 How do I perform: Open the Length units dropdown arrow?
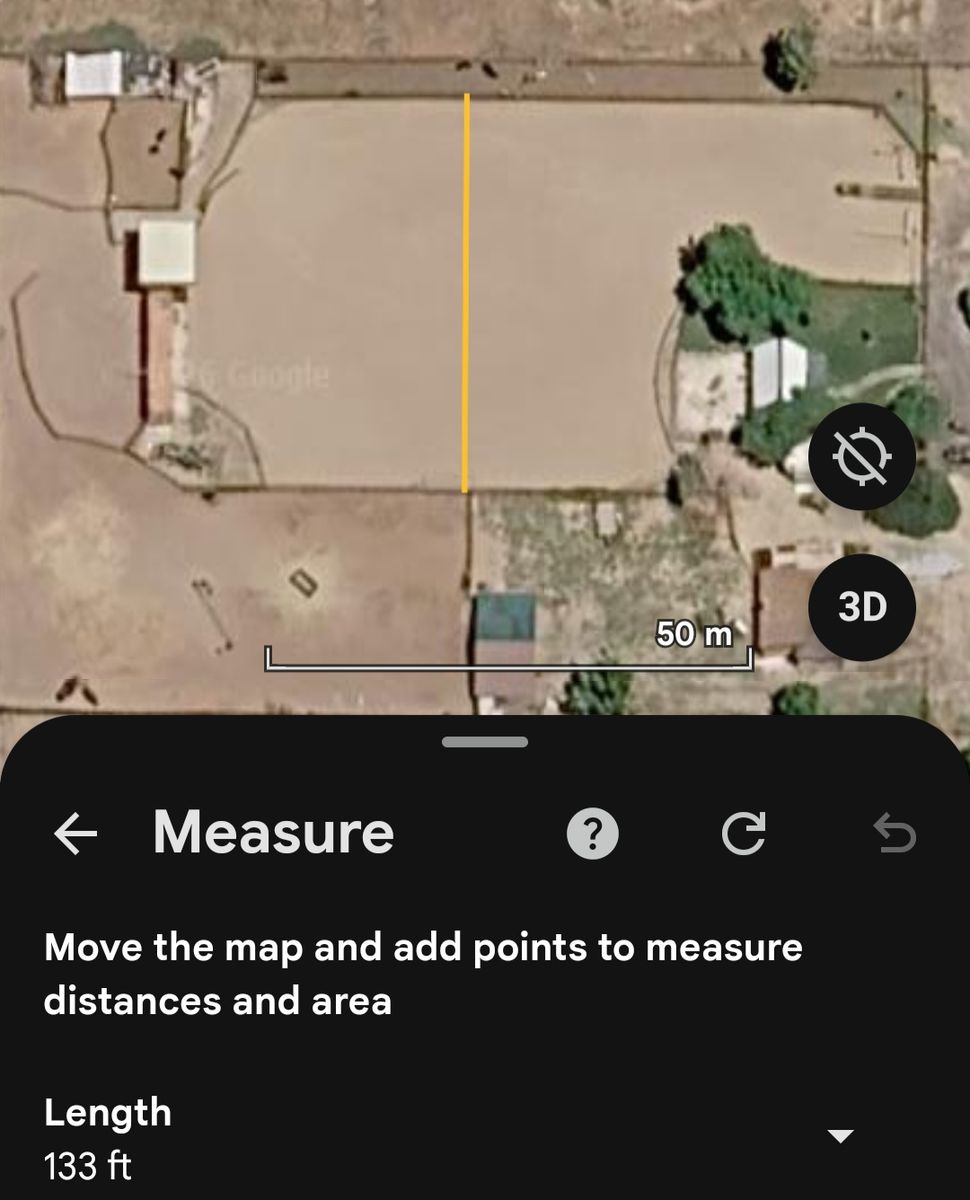[x=841, y=1136]
